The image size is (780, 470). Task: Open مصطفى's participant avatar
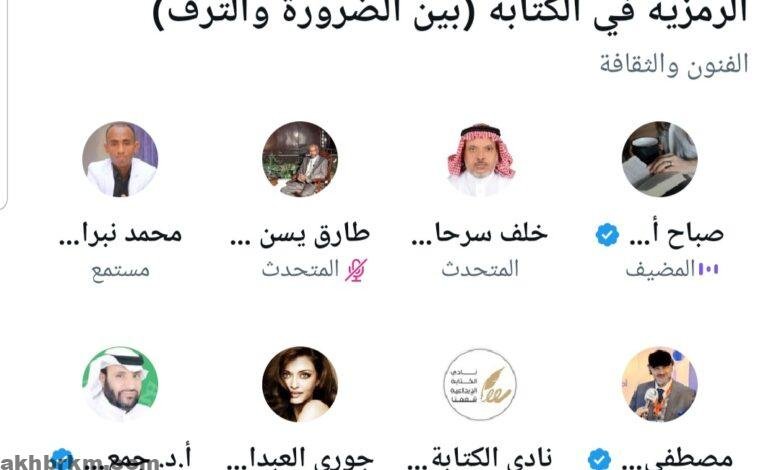[659, 385]
